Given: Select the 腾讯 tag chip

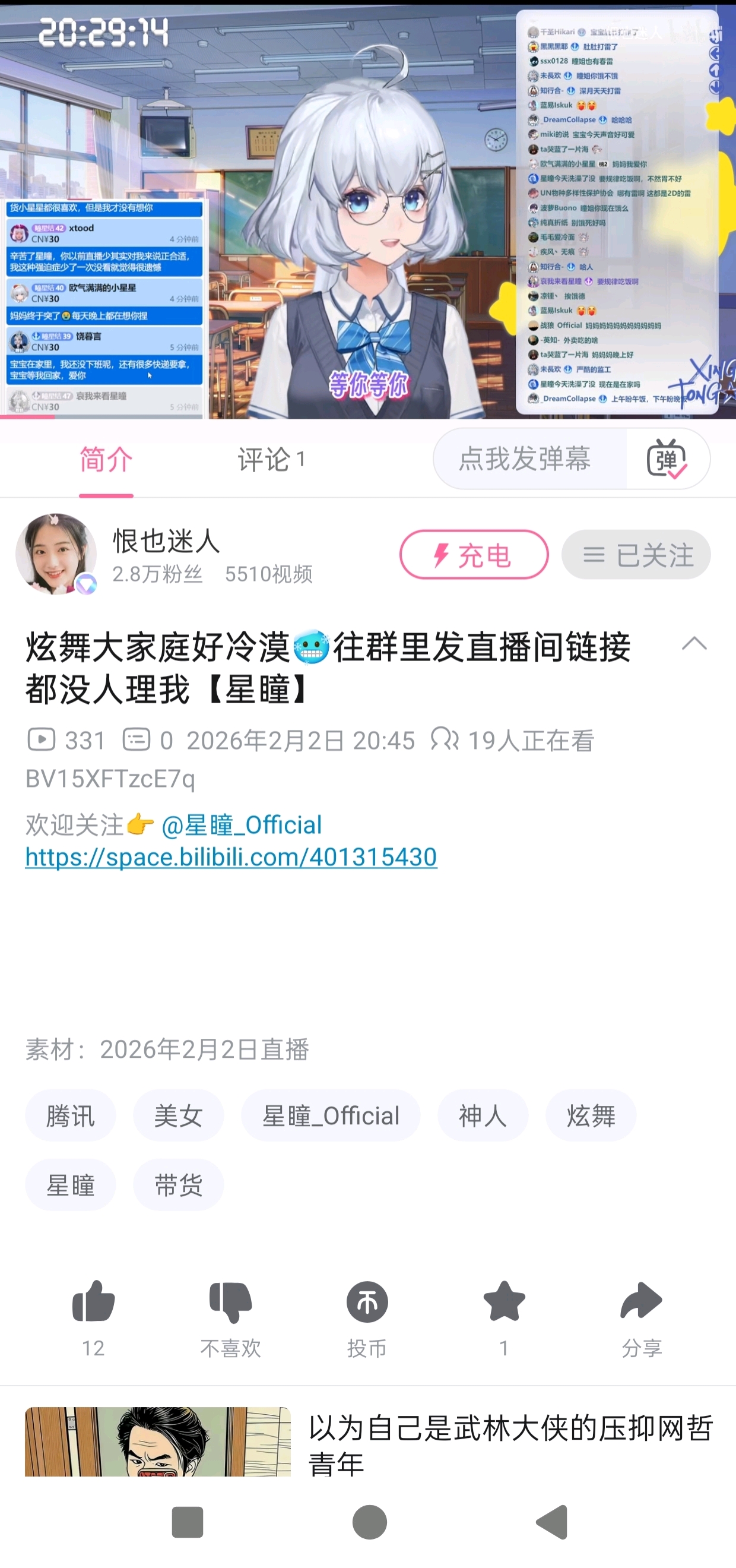Looking at the screenshot, I should pyautogui.click(x=71, y=1116).
